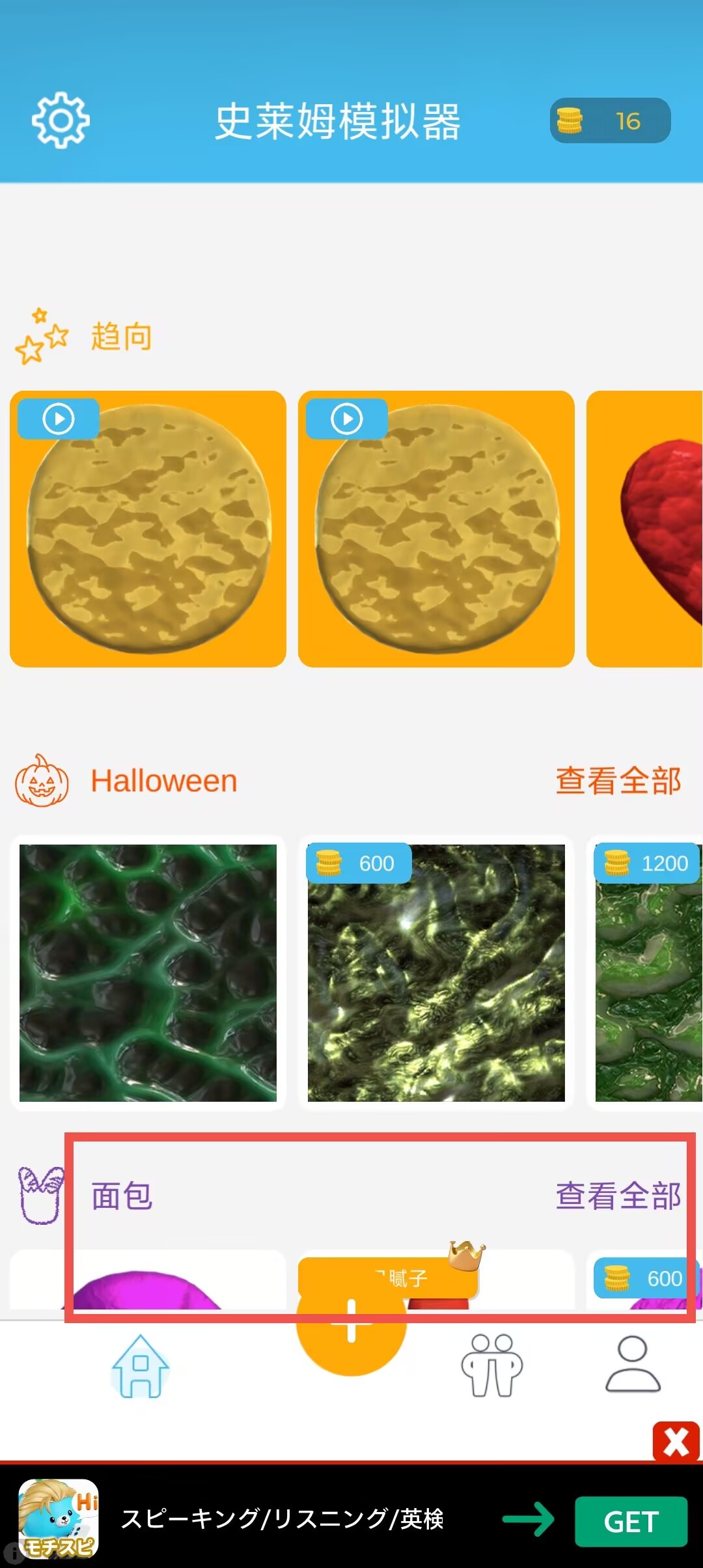This screenshot has height=1568, width=703.
Task: Open the second trending yellow slime video
Action: [436, 529]
